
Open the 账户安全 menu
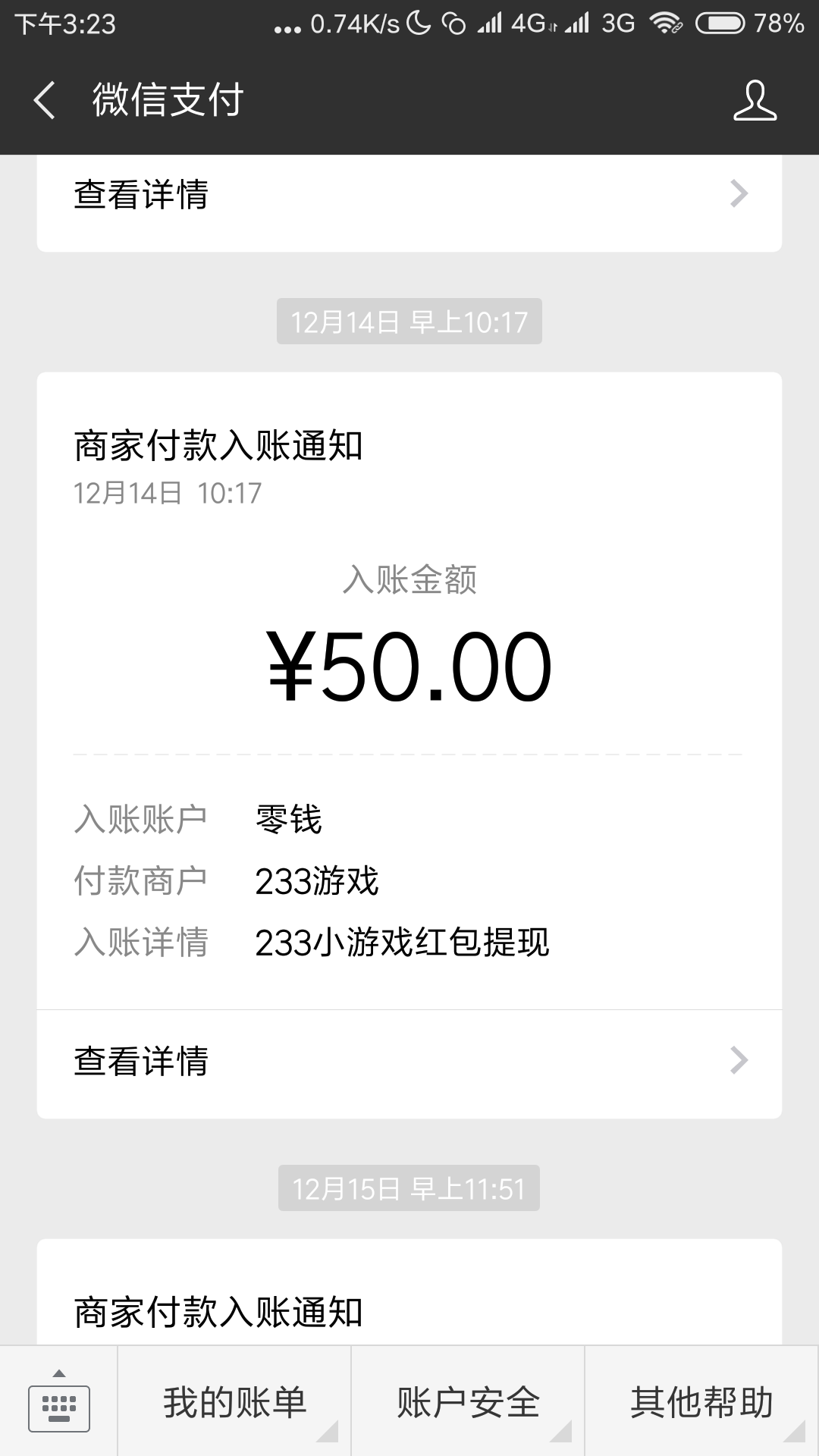468,1401
